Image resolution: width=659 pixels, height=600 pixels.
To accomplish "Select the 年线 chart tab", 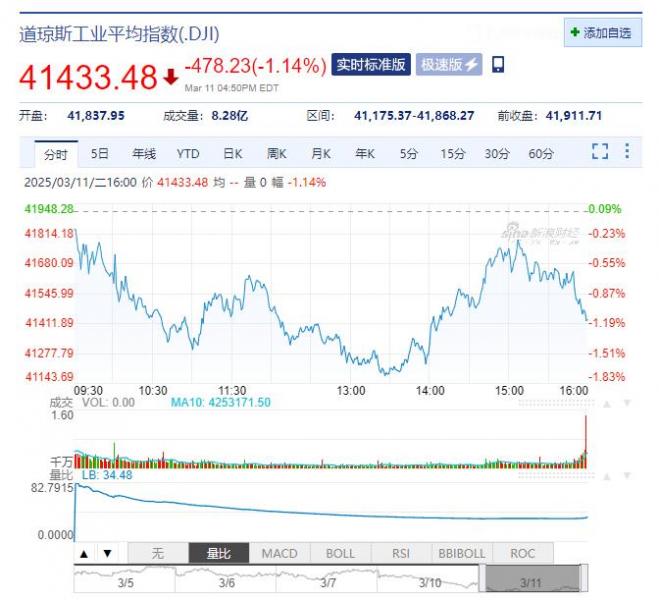I will [x=144, y=153].
